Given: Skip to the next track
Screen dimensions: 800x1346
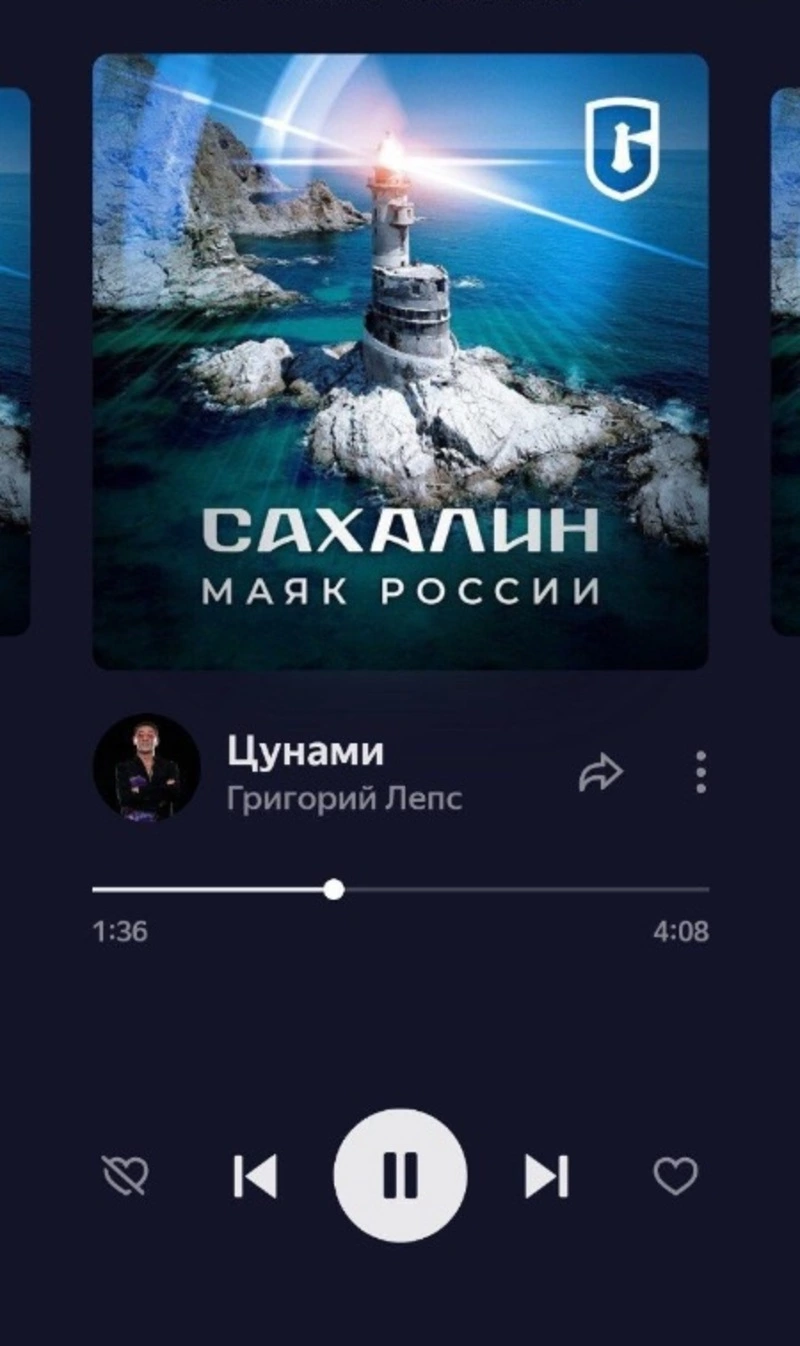Looking at the screenshot, I should tap(547, 1176).
